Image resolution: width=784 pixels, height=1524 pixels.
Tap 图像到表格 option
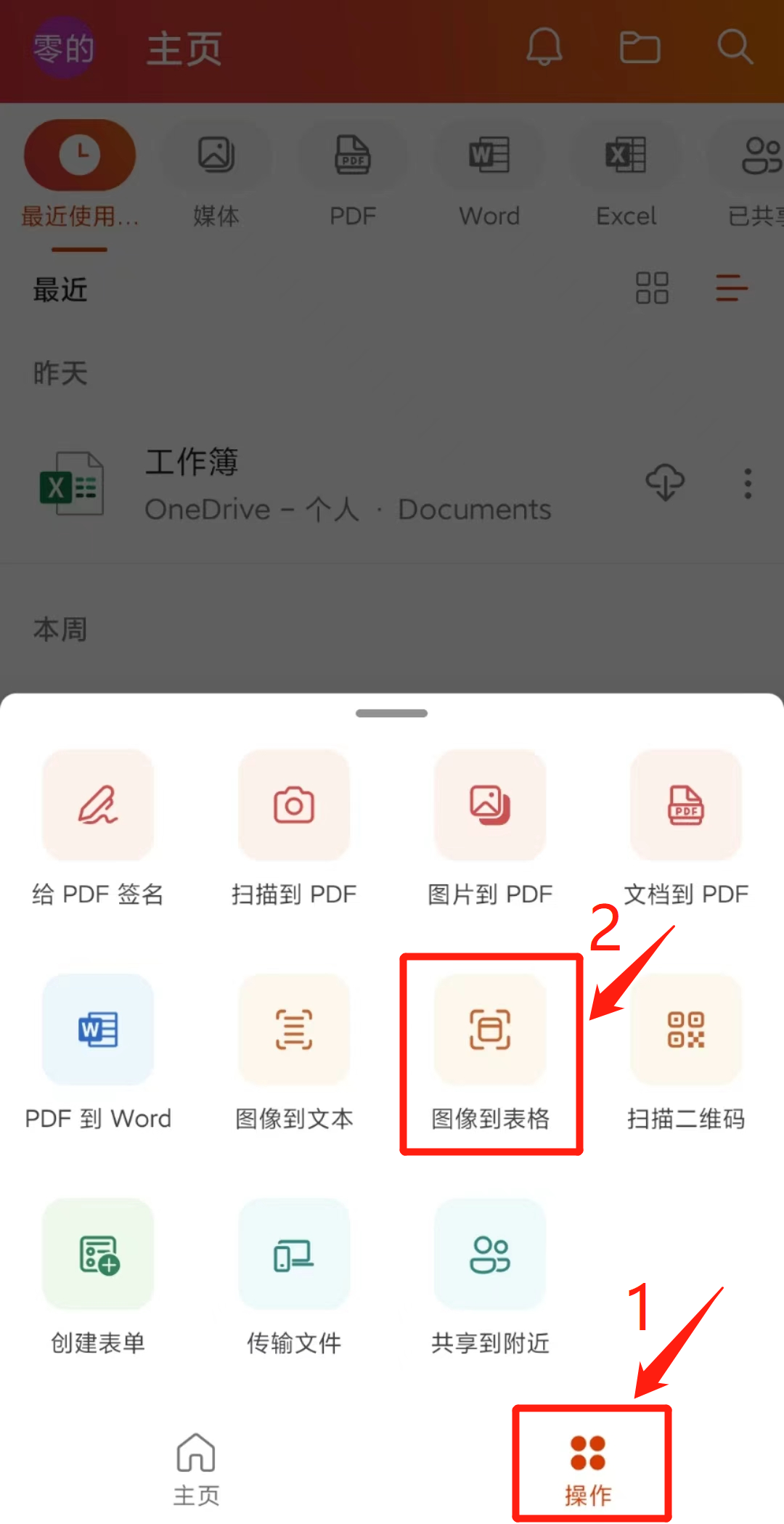click(490, 1054)
